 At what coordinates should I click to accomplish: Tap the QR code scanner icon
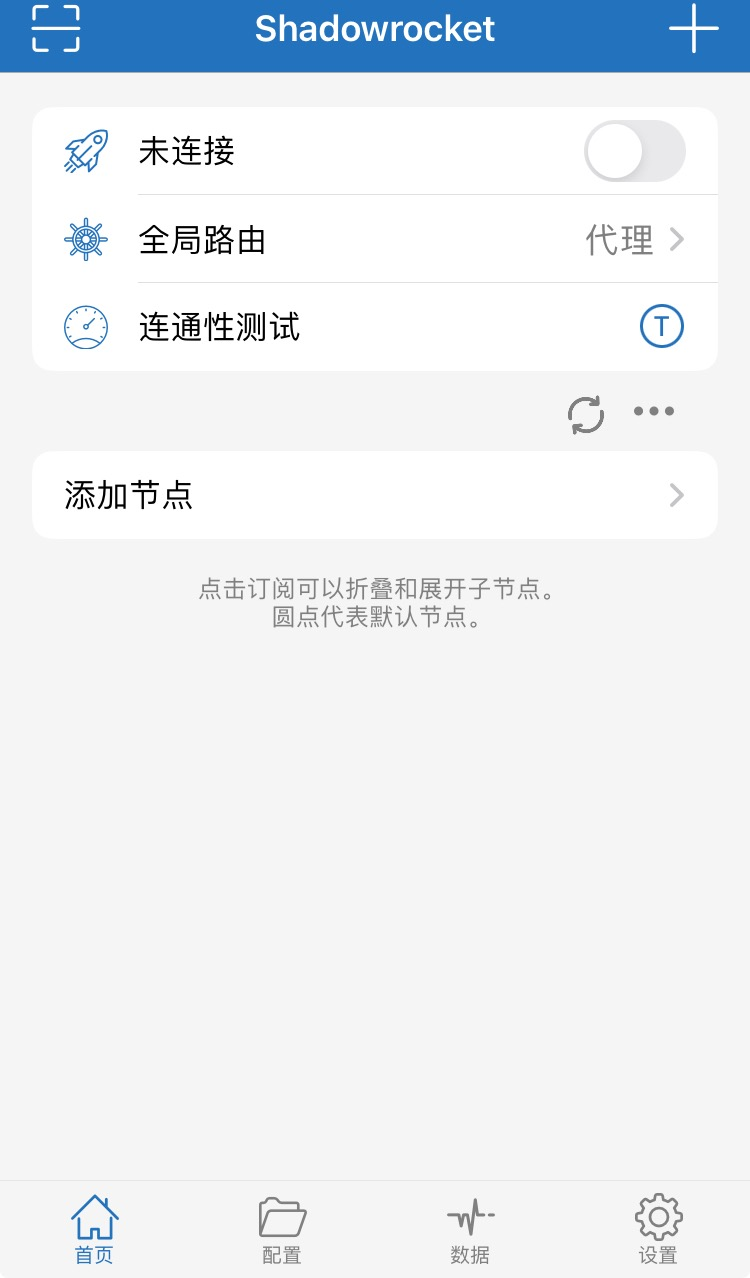tap(57, 28)
